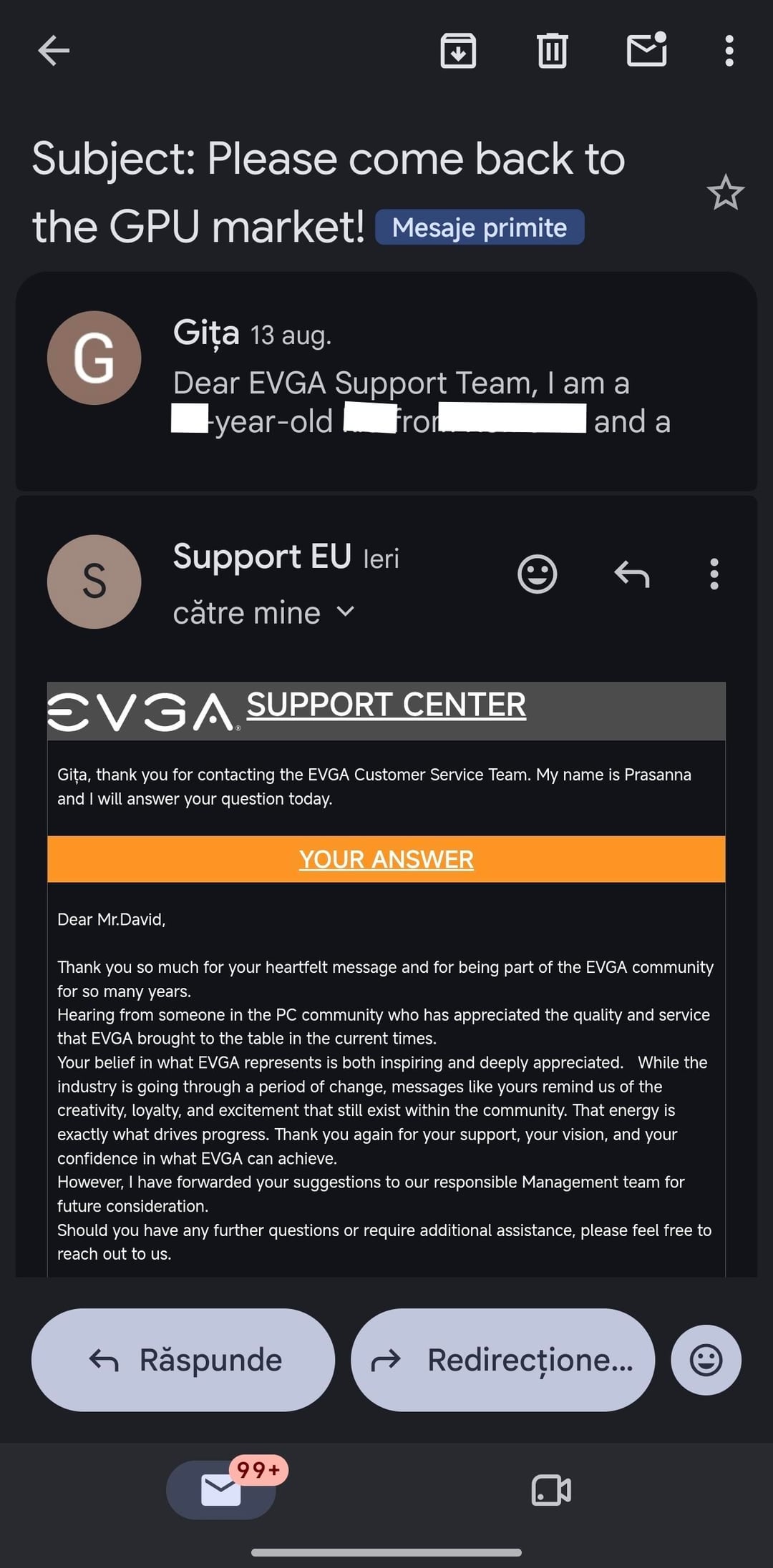Viewport: 773px width, 1568px height.
Task: Add emoji reaction to Support EU message
Action: (537, 574)
